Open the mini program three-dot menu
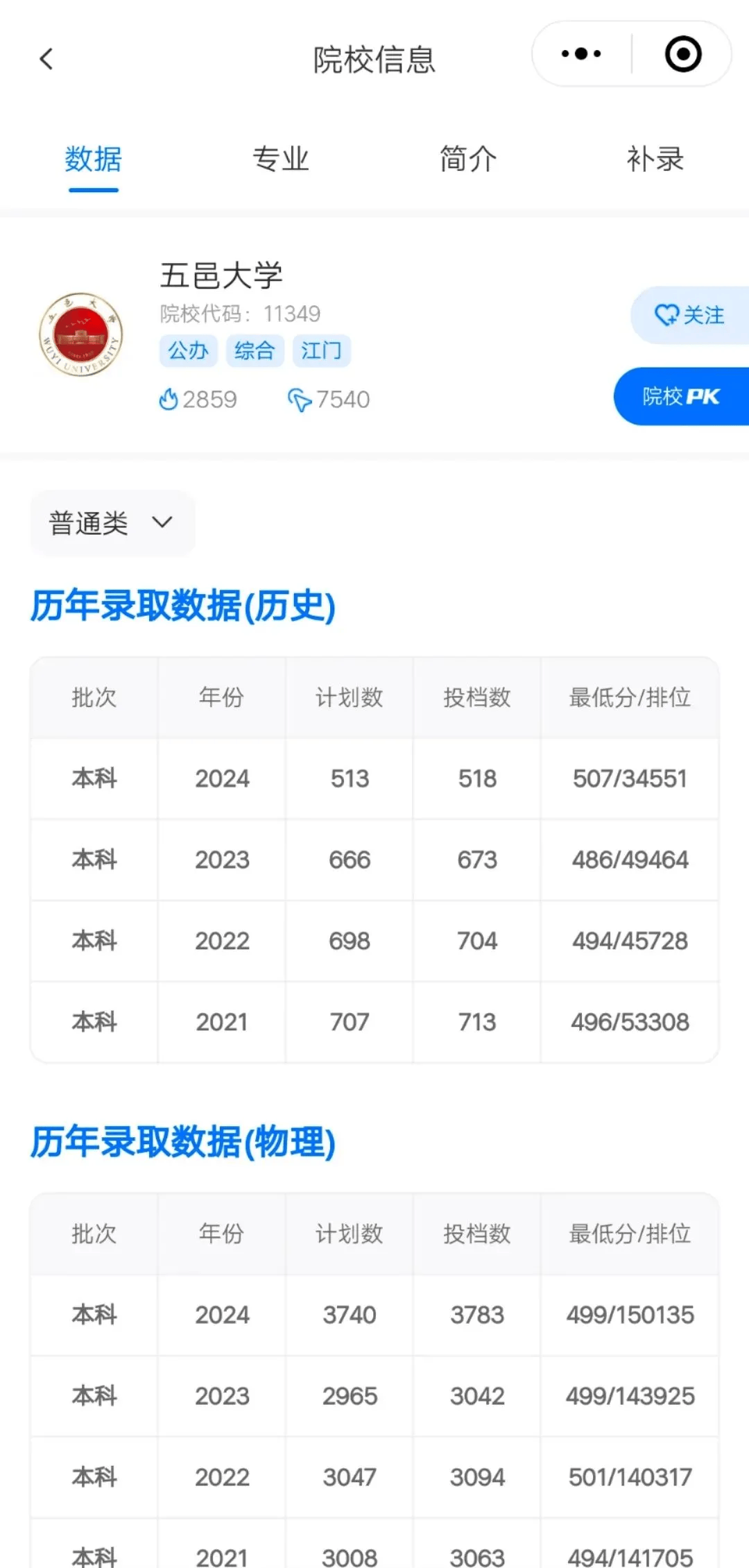Viewport: 749px width, 1568px height. tap(581, 53)
